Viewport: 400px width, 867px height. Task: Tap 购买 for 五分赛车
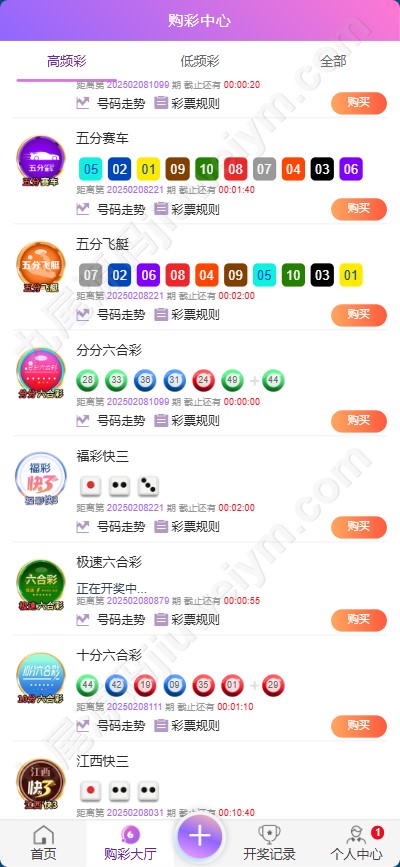pos(359,209)
